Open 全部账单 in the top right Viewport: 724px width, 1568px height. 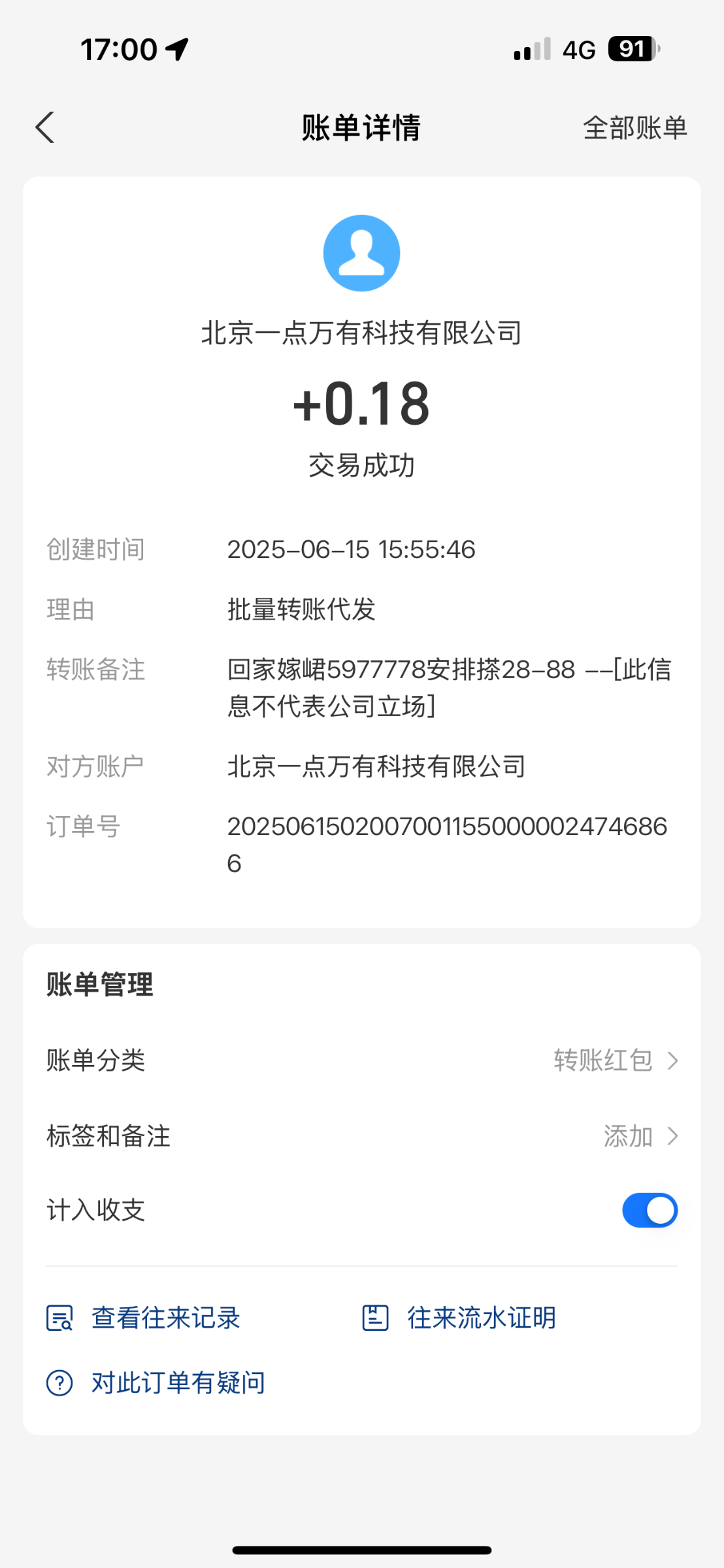(635, 128)
